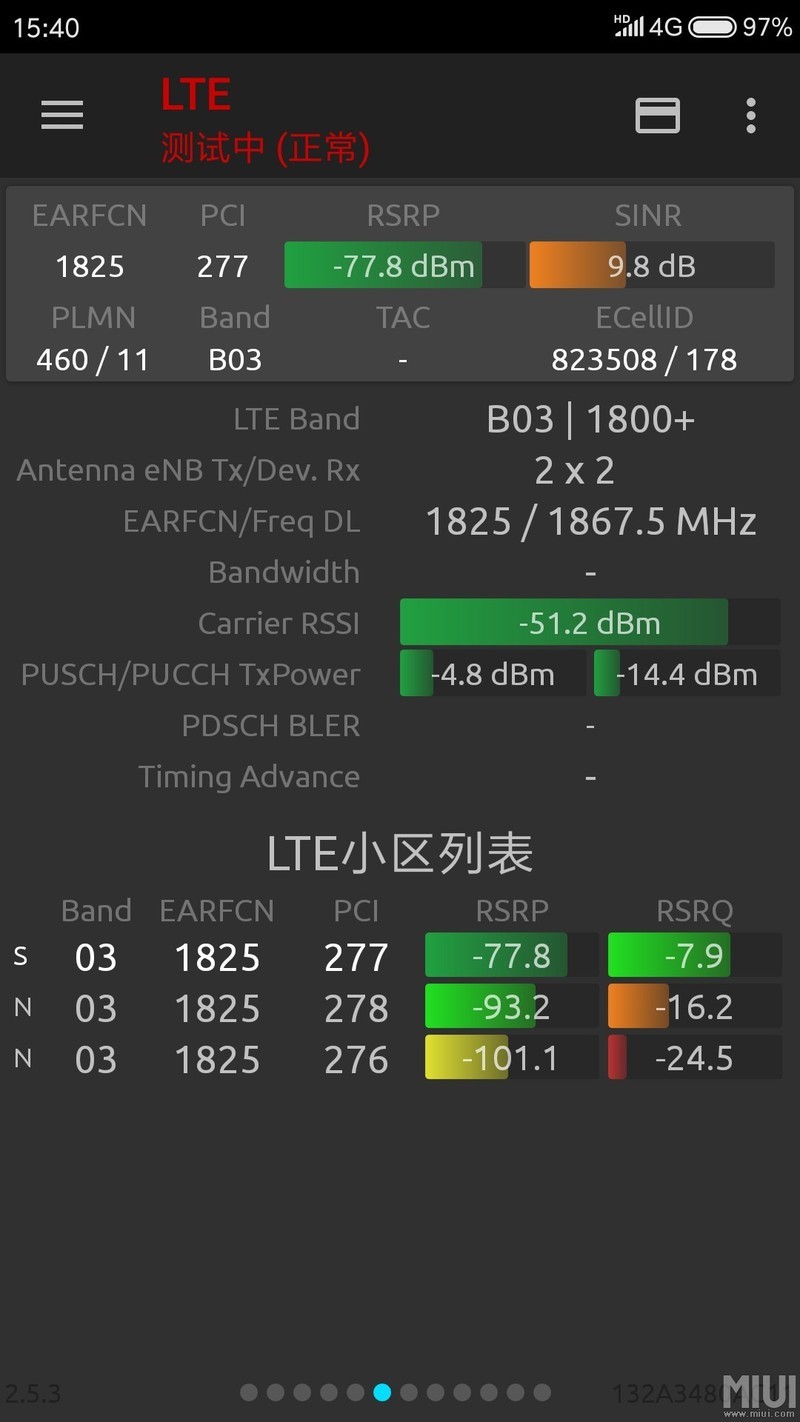This screenshot has height=1422, width=800.
Task: Tap the highlighted blue page indicator dot
Action: (x=382, y=1392)
